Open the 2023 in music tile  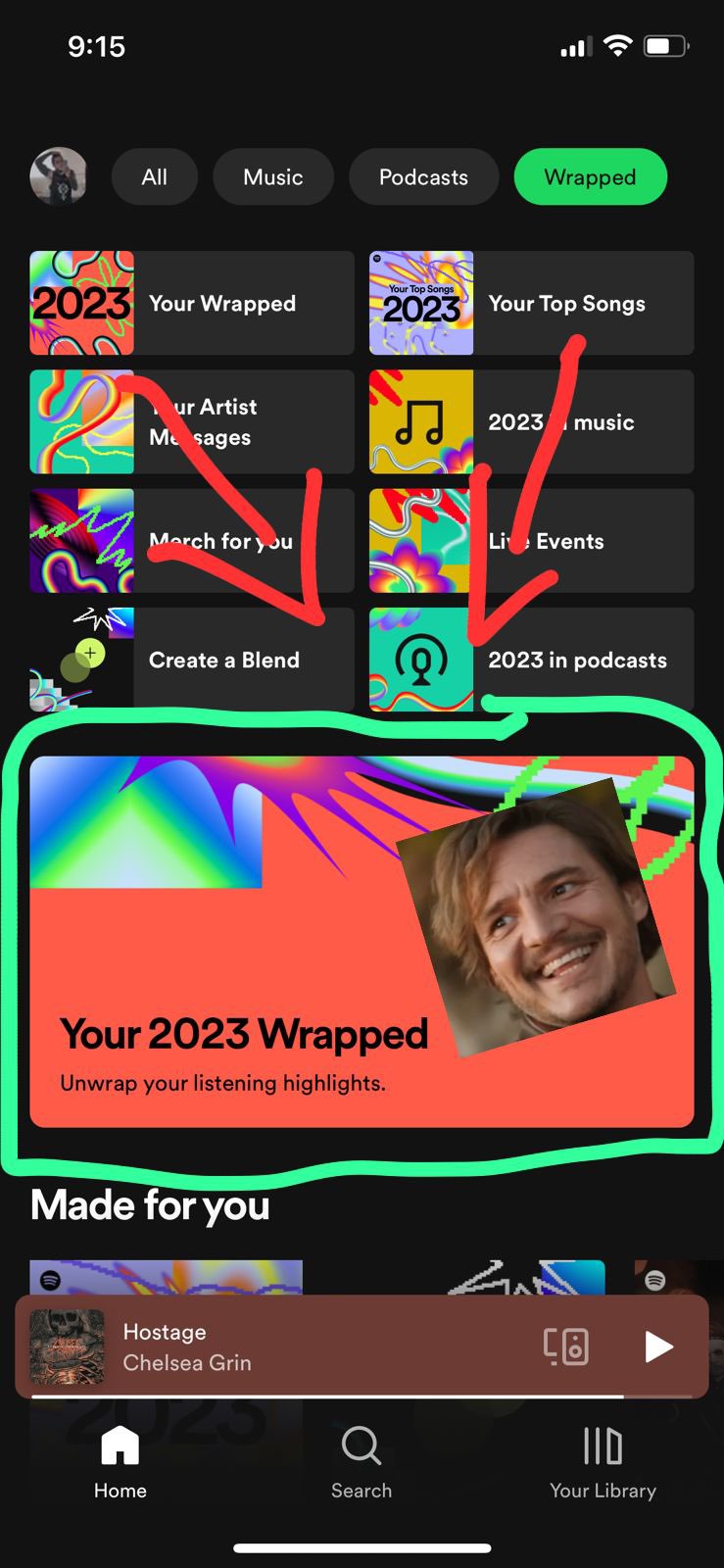tap(531, 422)
